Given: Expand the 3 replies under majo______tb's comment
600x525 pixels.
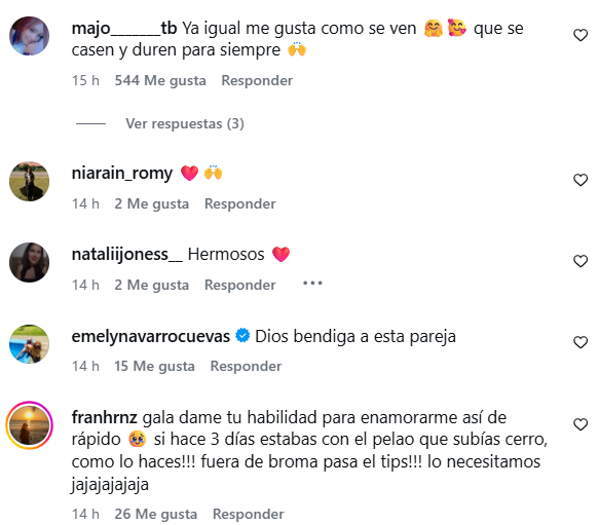Looking at the screenshot, I should pos(184,124).
